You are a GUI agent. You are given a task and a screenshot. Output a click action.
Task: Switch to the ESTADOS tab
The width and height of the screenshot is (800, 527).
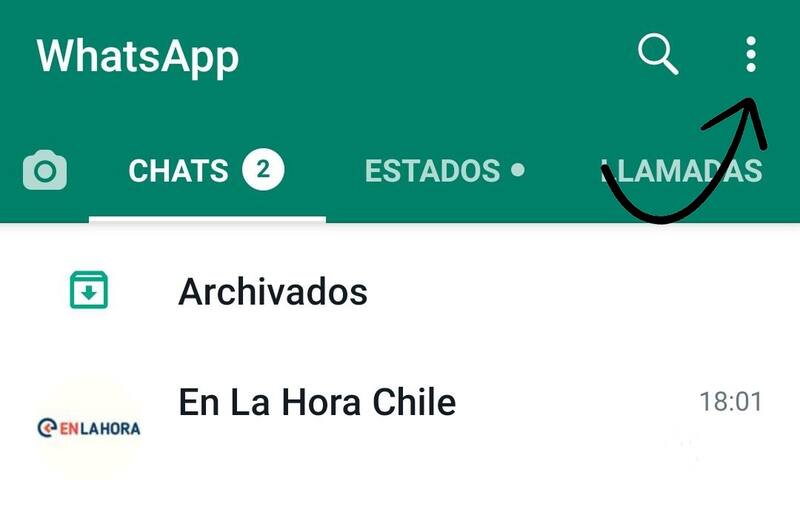click(444, 171)
